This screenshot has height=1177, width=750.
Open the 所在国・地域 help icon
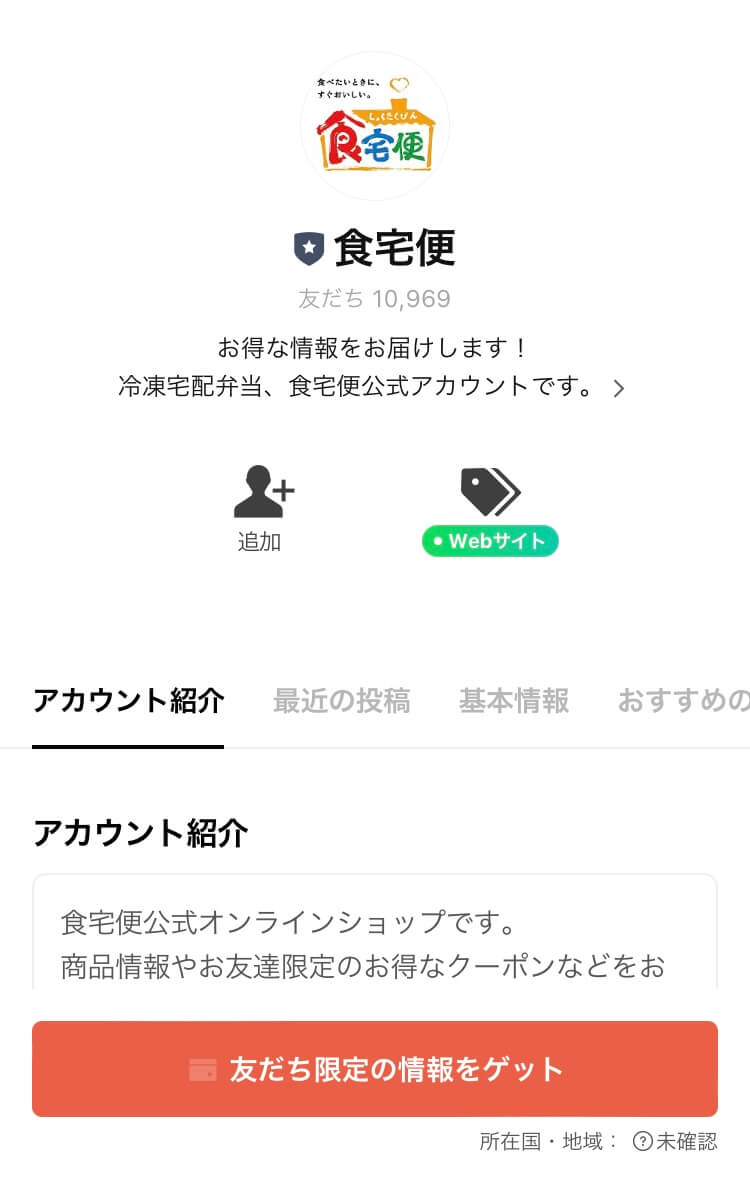coord(643,1141)
